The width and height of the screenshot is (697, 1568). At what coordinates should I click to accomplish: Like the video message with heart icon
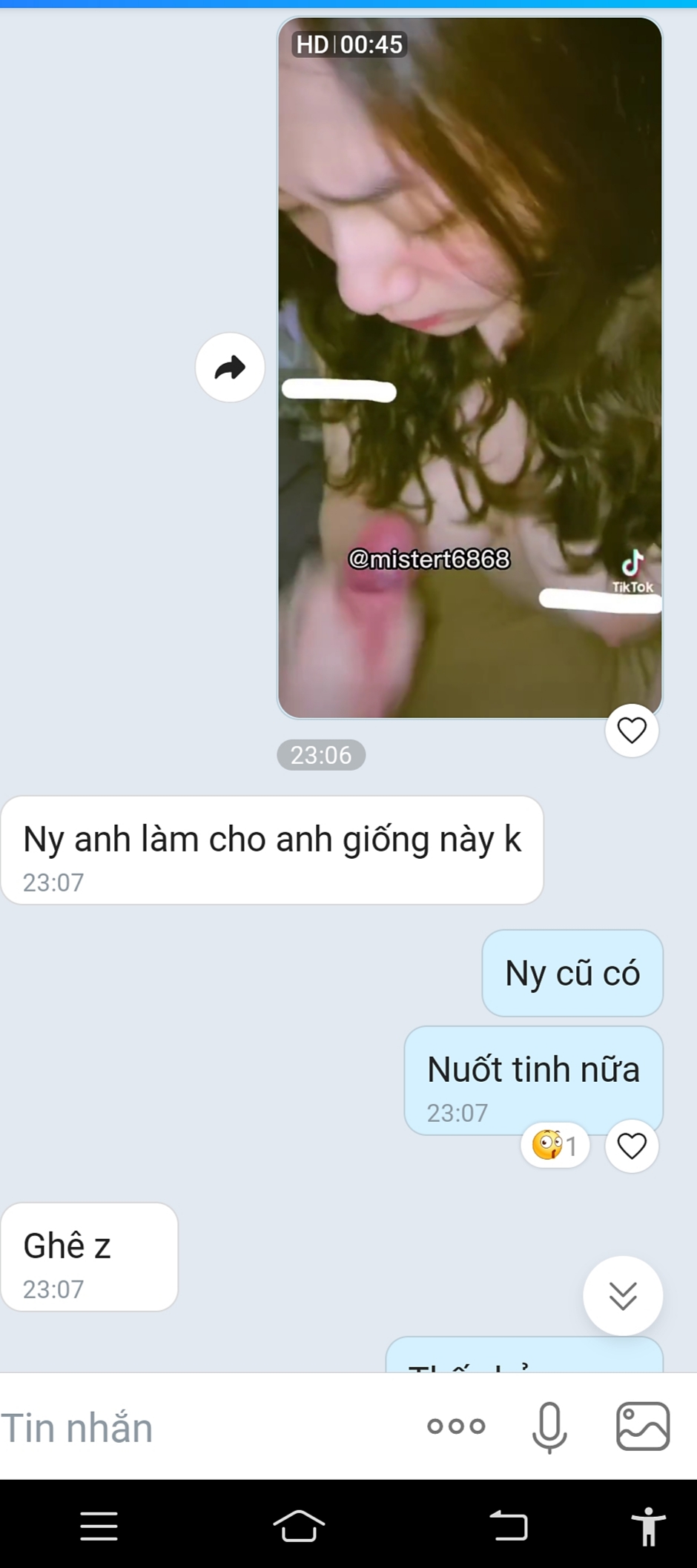632,731
